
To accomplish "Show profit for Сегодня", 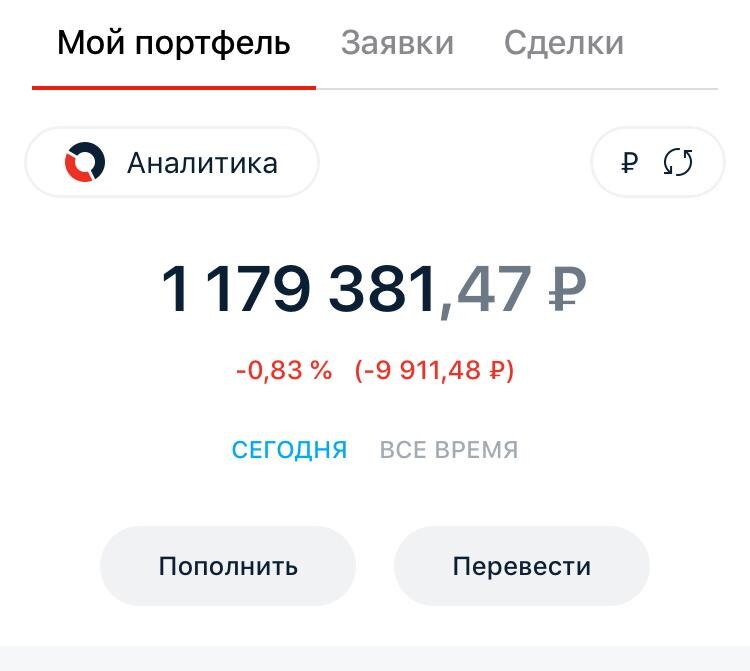I will click(289, 450).
